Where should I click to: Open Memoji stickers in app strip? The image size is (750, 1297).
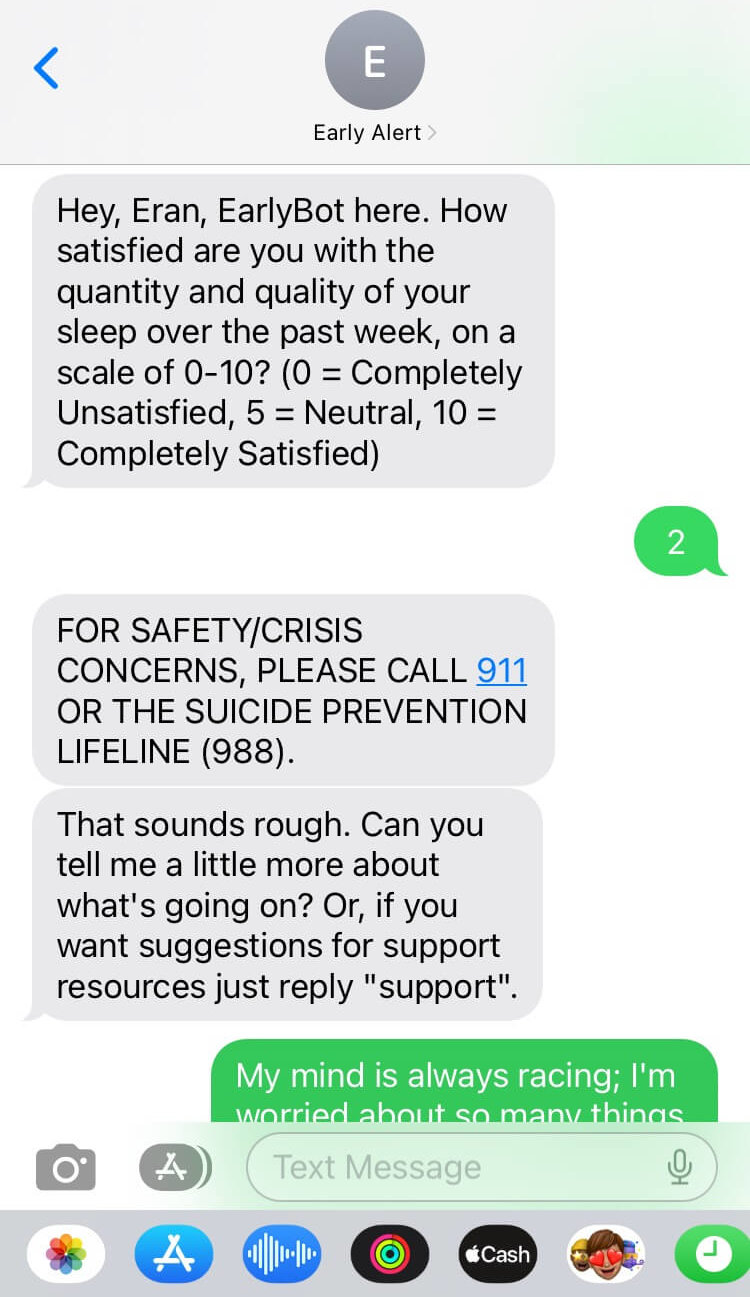(x=606, y=1253)
